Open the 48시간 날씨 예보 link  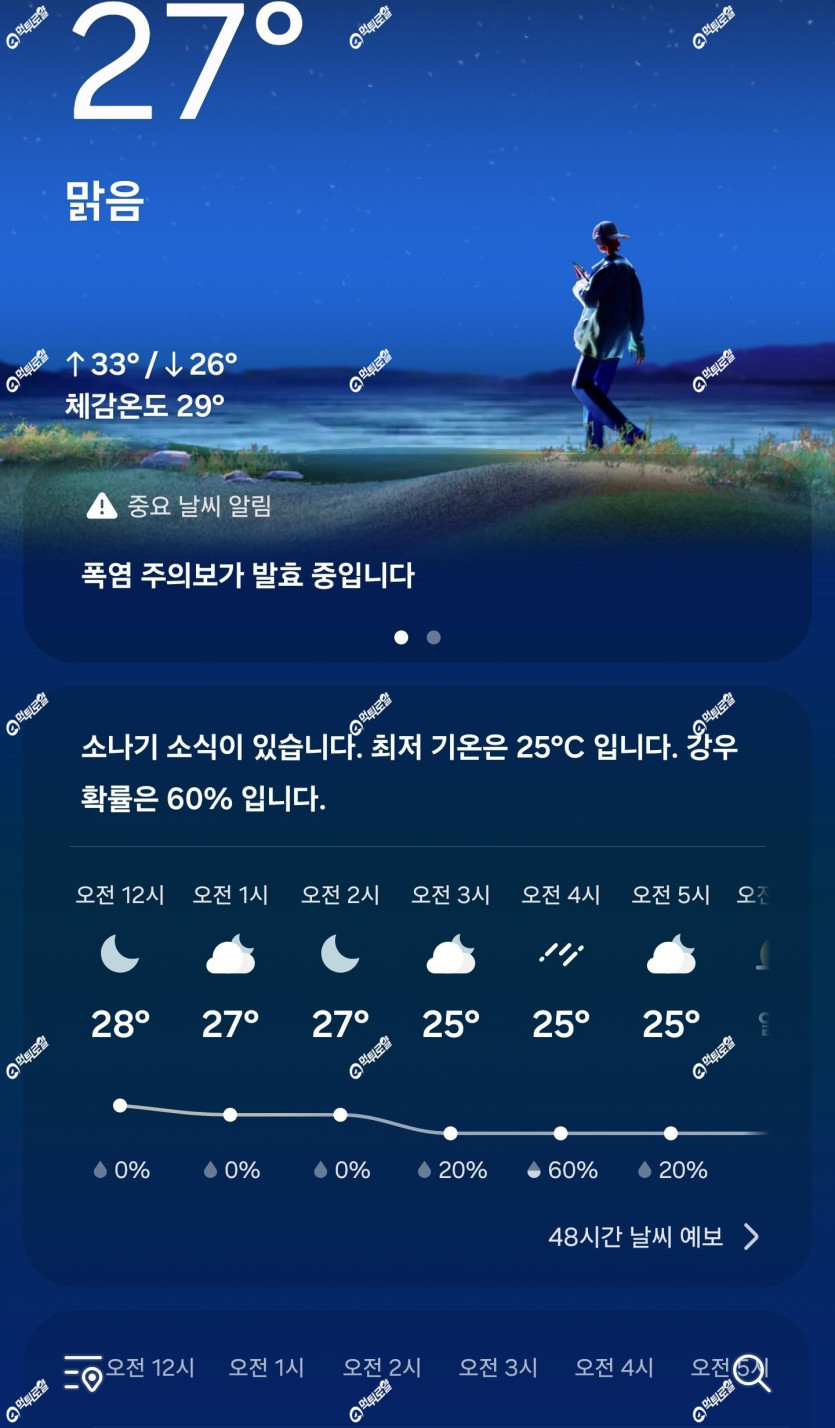[655, 1237]
